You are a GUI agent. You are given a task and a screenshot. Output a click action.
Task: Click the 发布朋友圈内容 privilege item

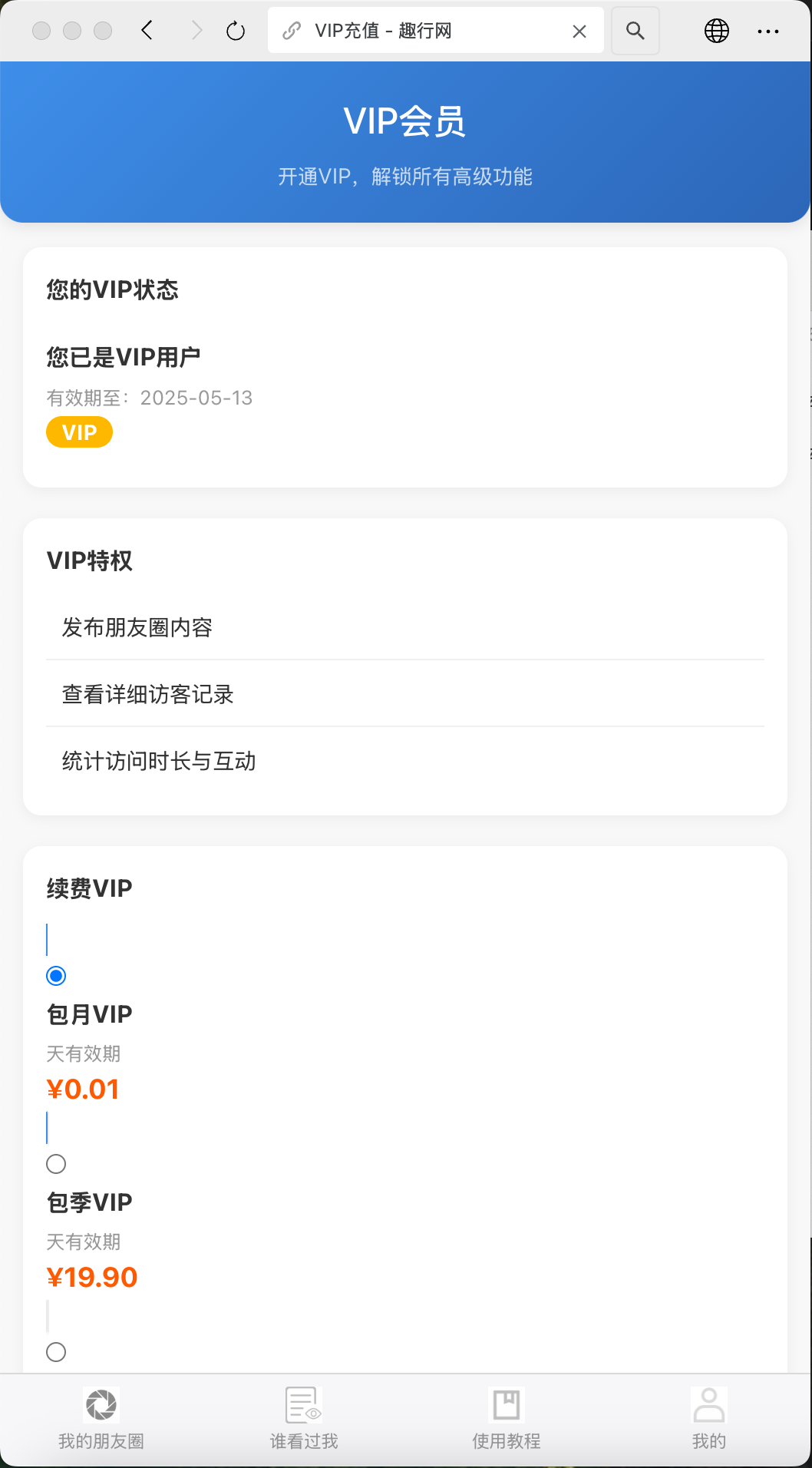[139, 627]
